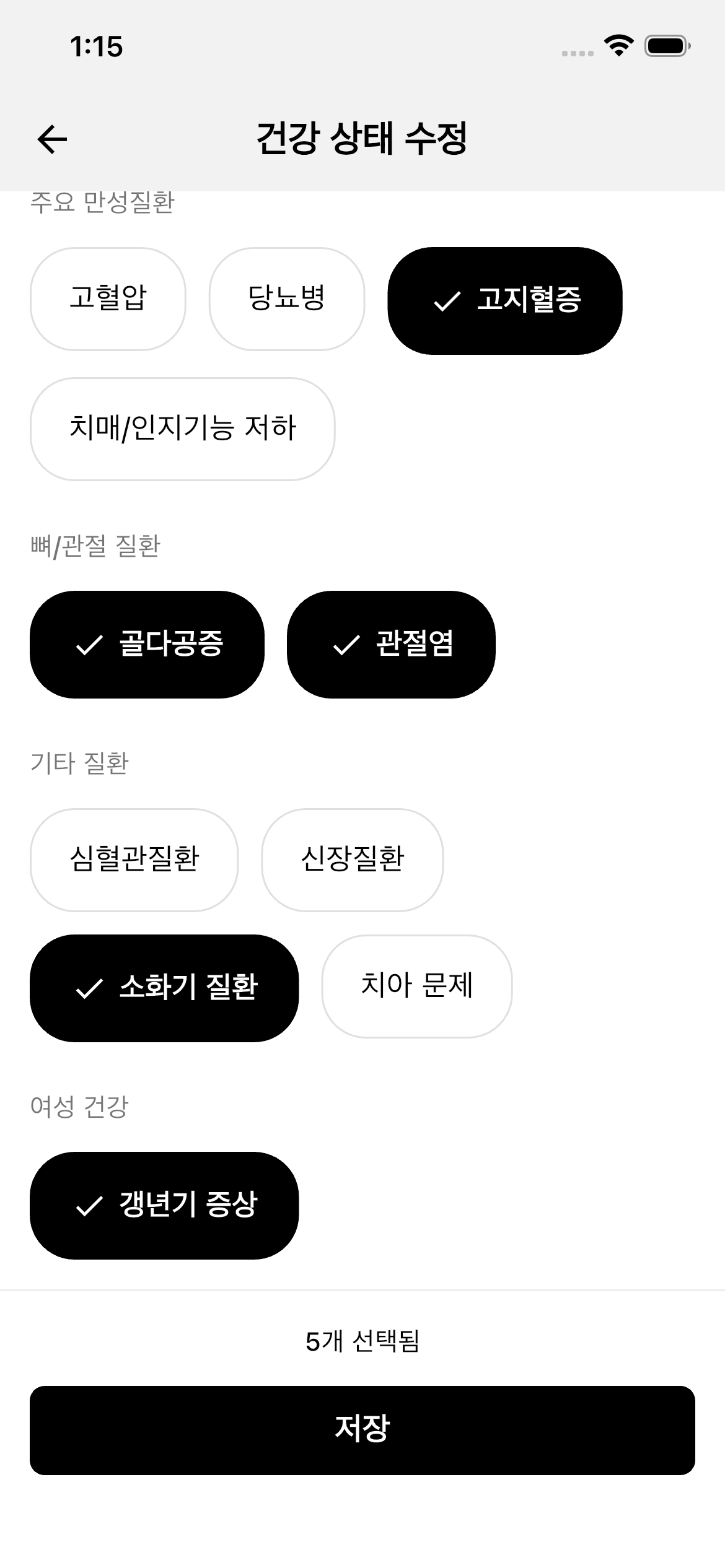Add 심혈관질환 to selections
Image resolution: width=725 pixels, height=1568 pixels.
pyautogui.click(x=134, y=860)
